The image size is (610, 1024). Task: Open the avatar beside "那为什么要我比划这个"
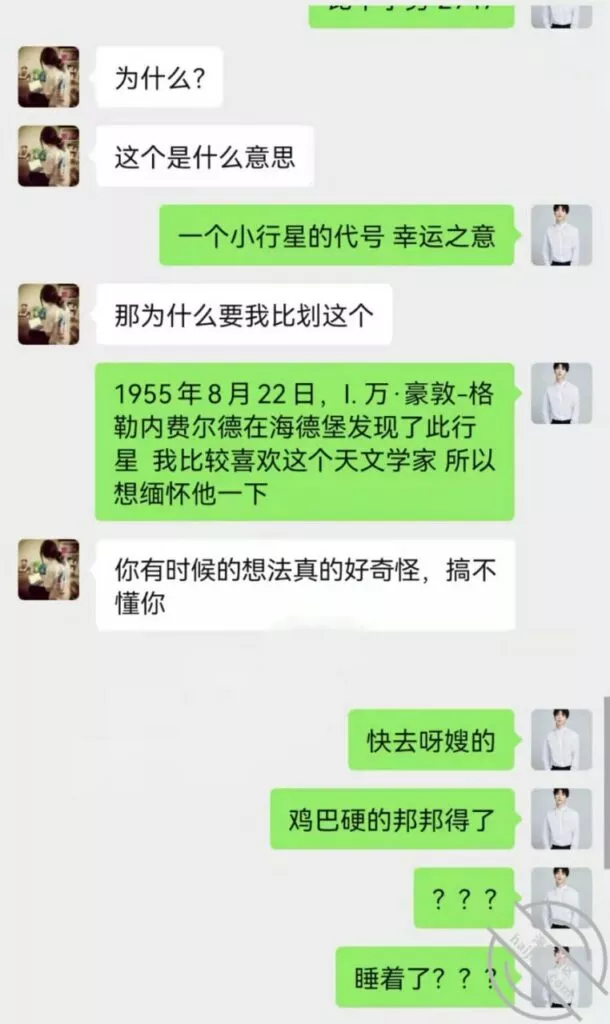pyautogui.click(x=48, y=314)
